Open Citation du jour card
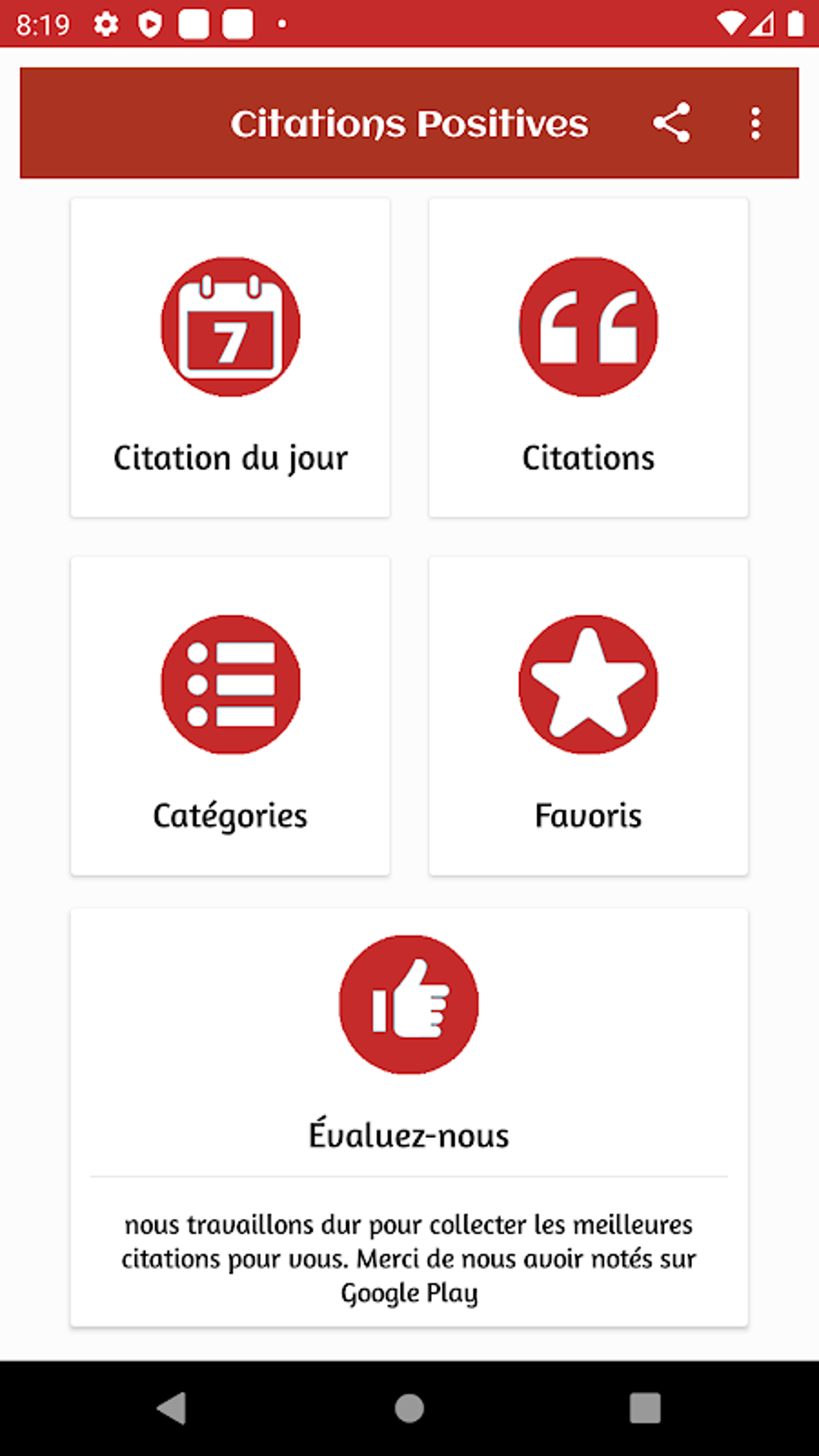 tap(230, 358)
